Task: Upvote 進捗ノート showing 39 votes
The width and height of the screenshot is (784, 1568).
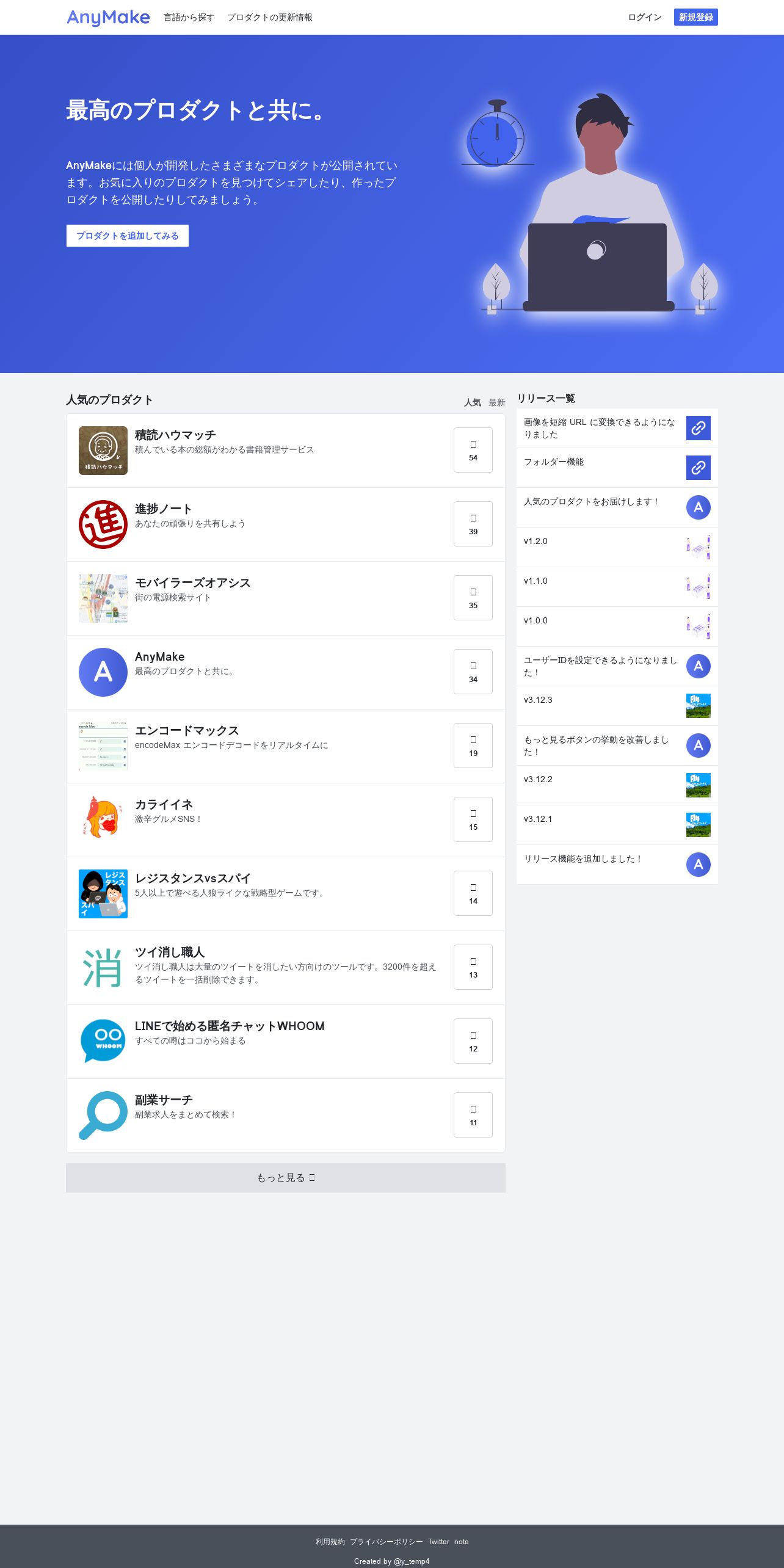Action: 473,524
